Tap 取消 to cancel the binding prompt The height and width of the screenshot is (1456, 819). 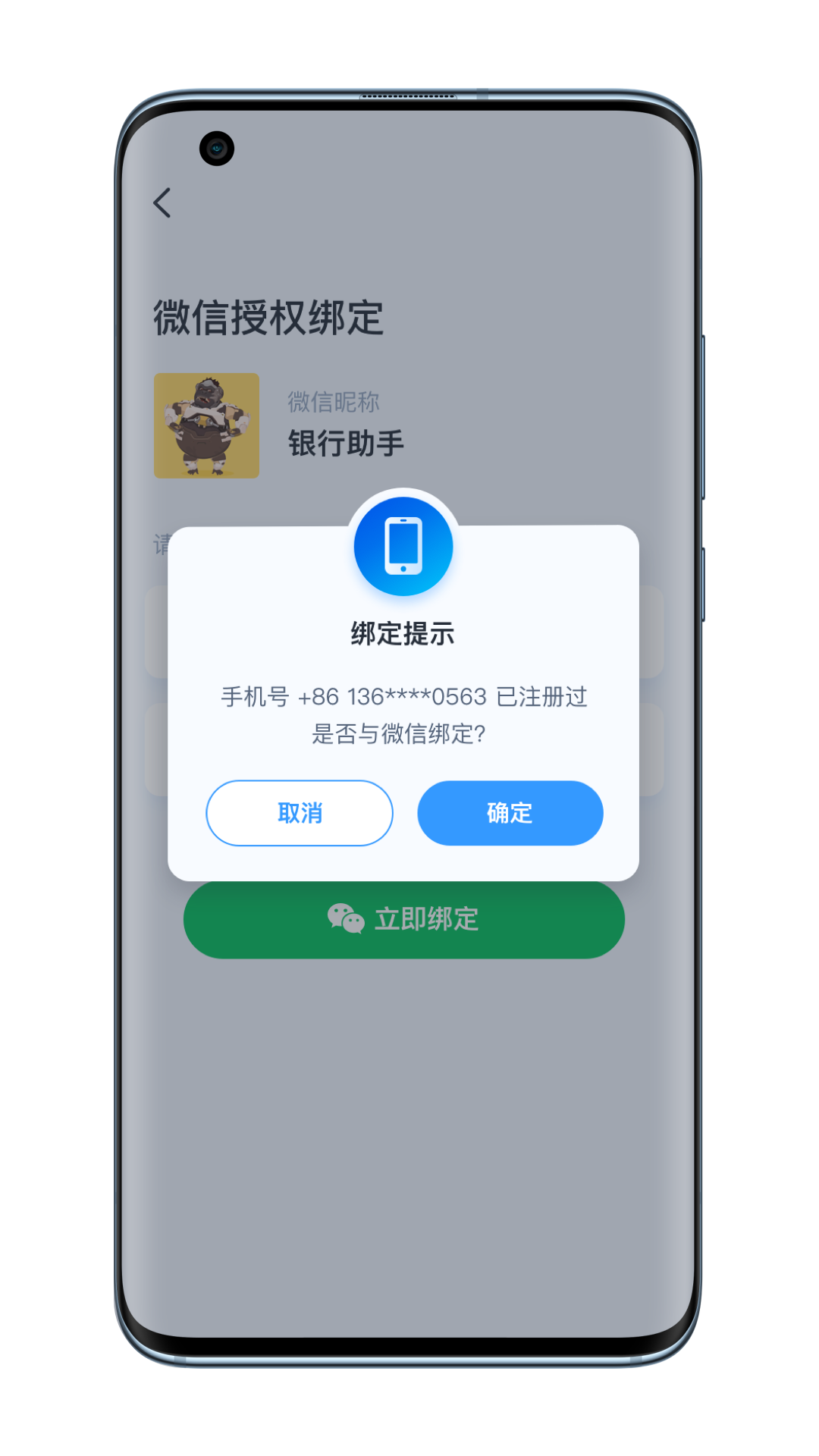coord(300,813)
